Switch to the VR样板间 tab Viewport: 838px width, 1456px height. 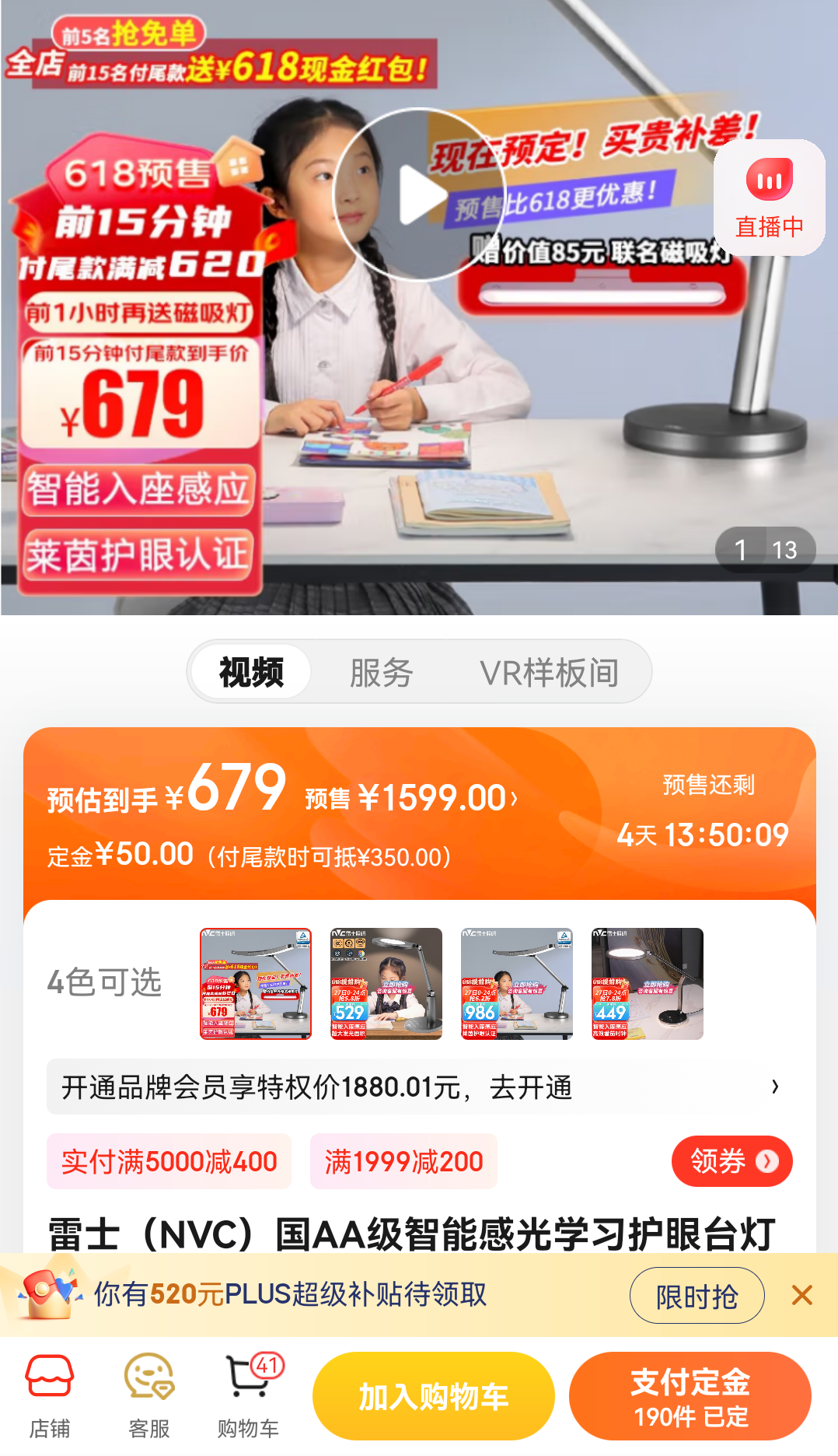click(x=549, y=672)
